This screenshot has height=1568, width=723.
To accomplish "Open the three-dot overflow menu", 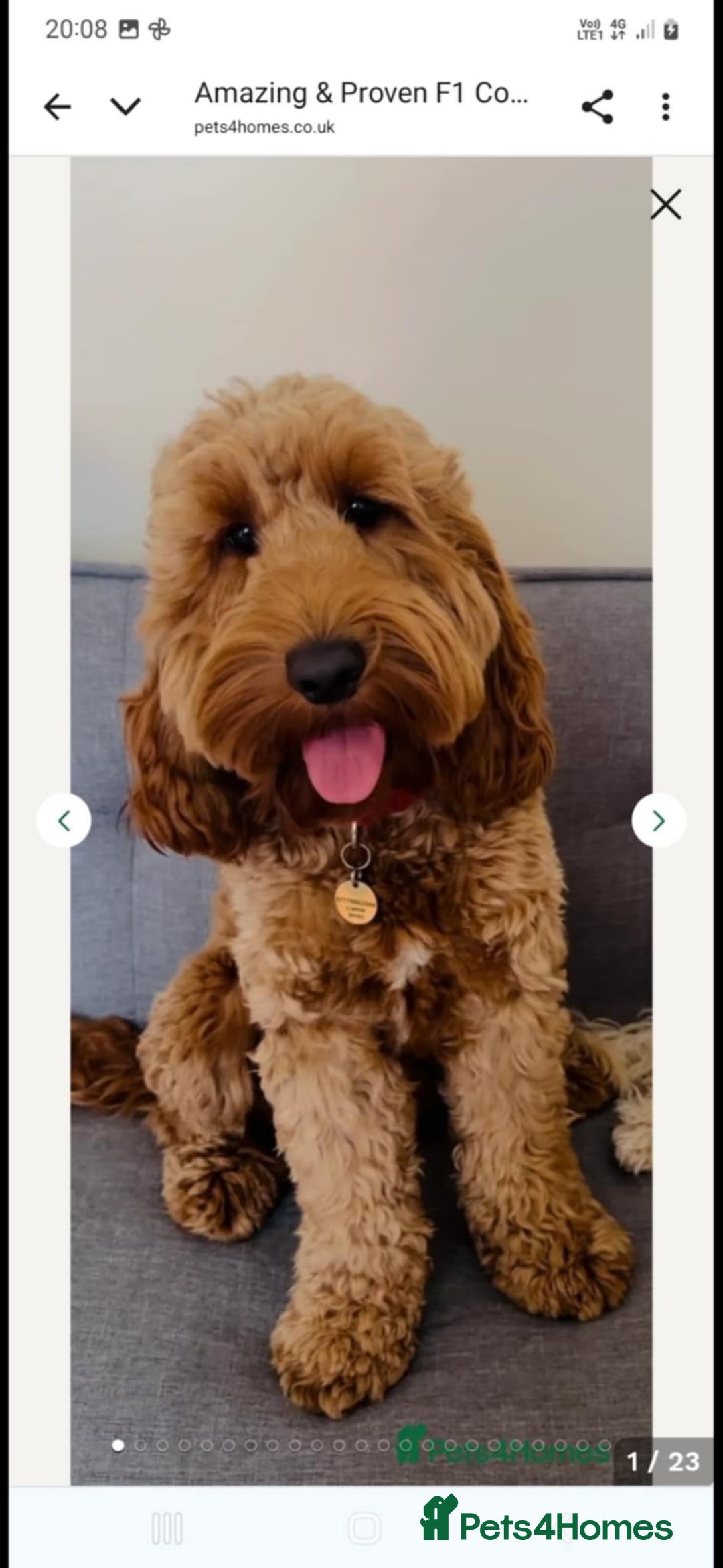I will pos(665,107).
